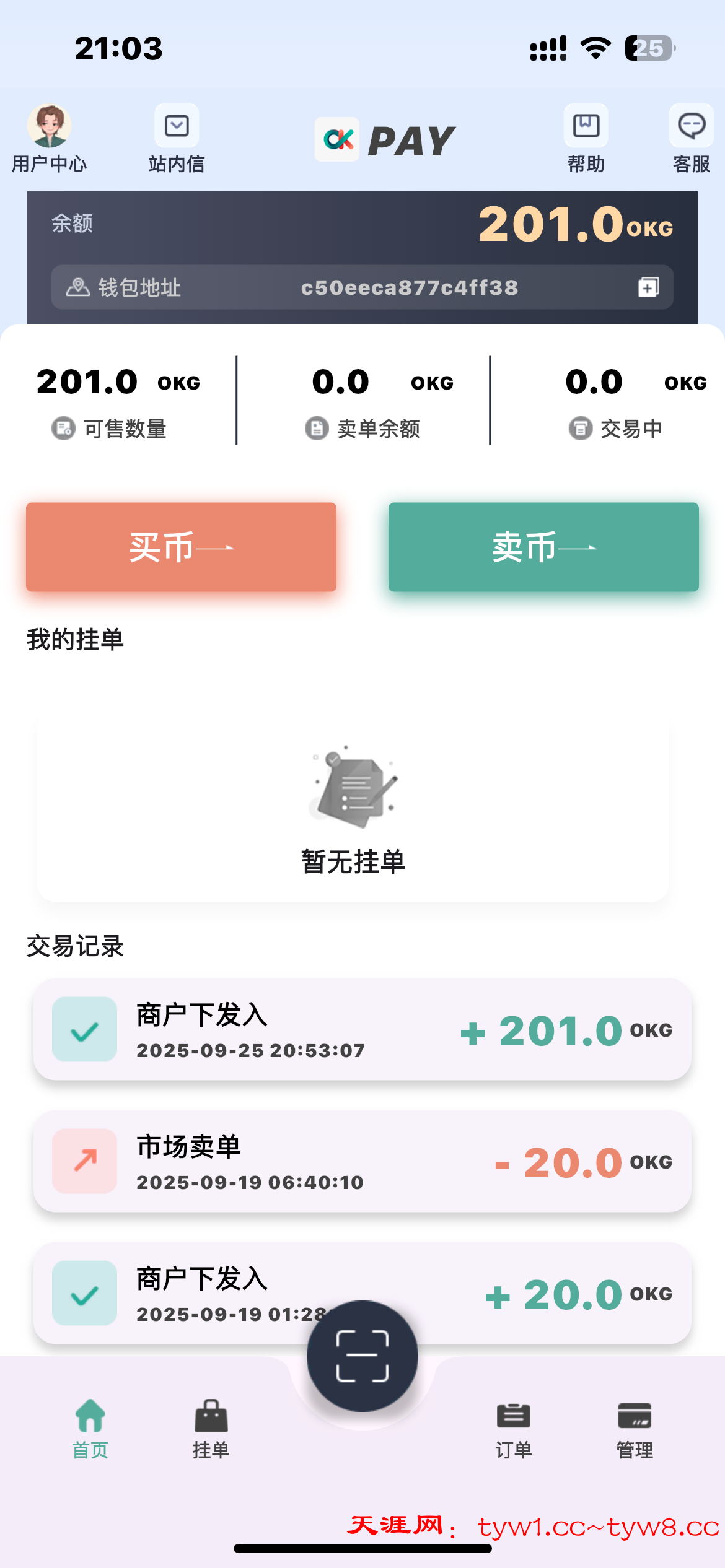Switch to the 挂单 listings tab
Screen dimensions: 725x1568
pos(211,1429)
